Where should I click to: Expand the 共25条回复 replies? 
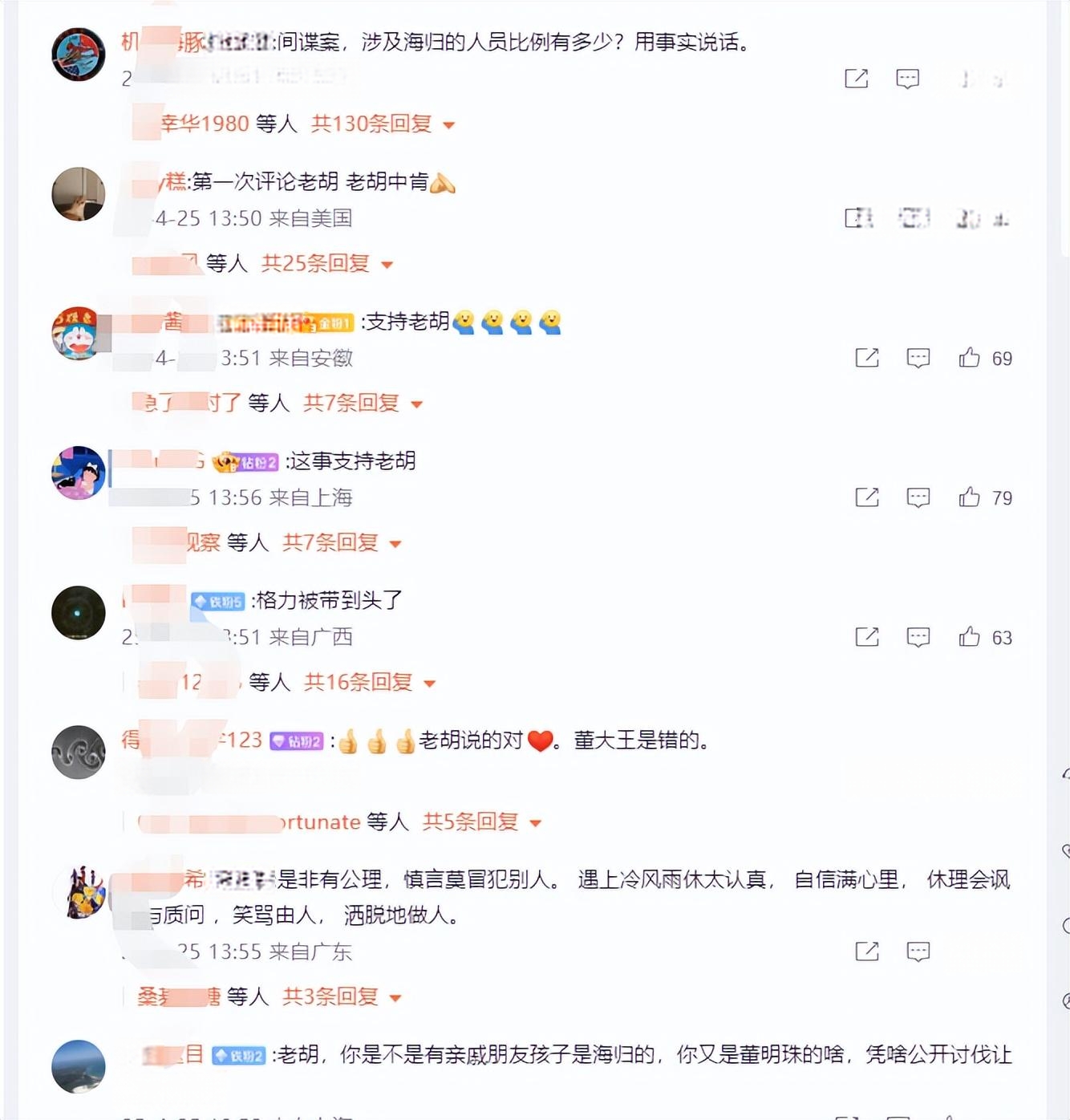(x=326, y=264)
